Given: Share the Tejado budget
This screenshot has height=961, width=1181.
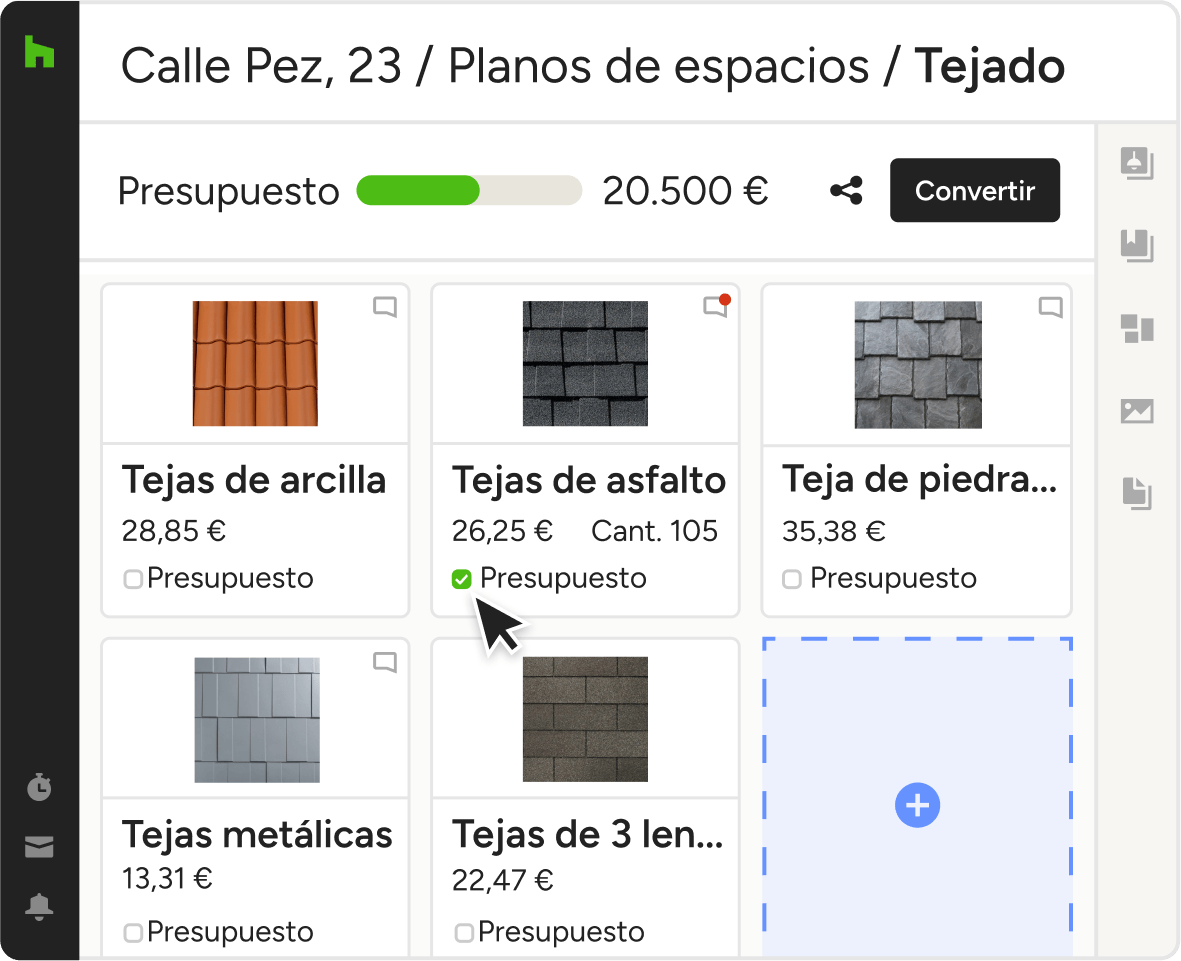Looking at the screenshot, I should point(846,190).
